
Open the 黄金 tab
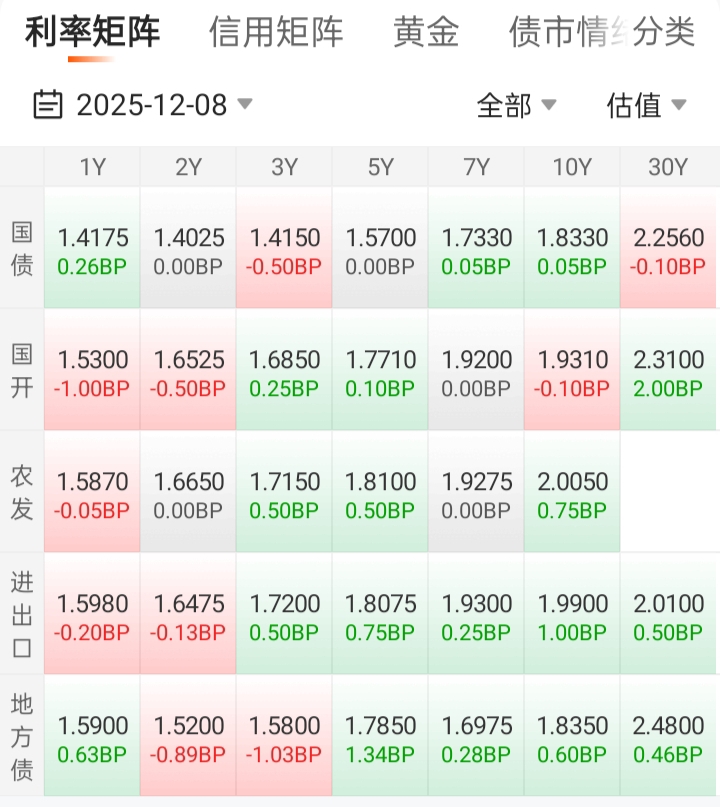[x=426, y=32]
